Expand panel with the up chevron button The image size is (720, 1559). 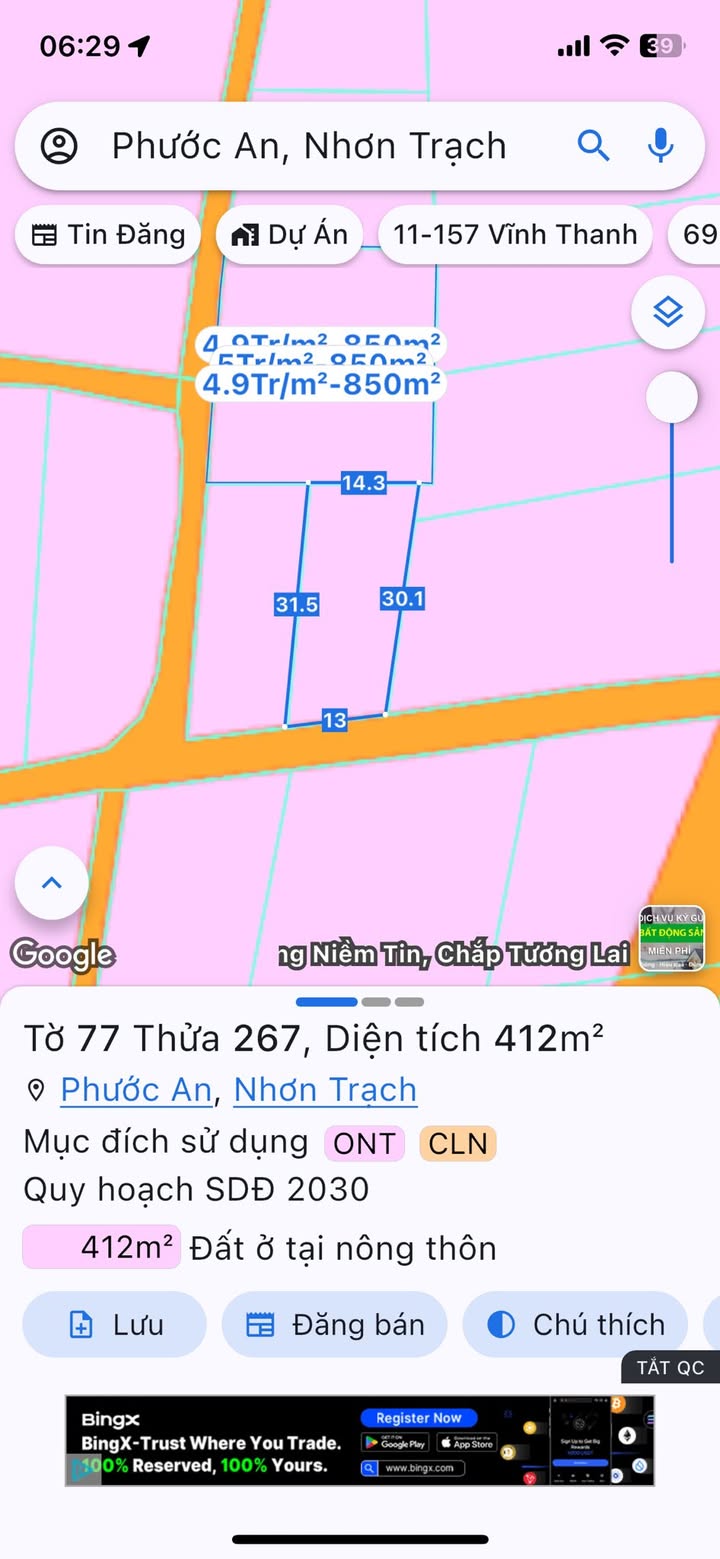click(x=52, y=883)
